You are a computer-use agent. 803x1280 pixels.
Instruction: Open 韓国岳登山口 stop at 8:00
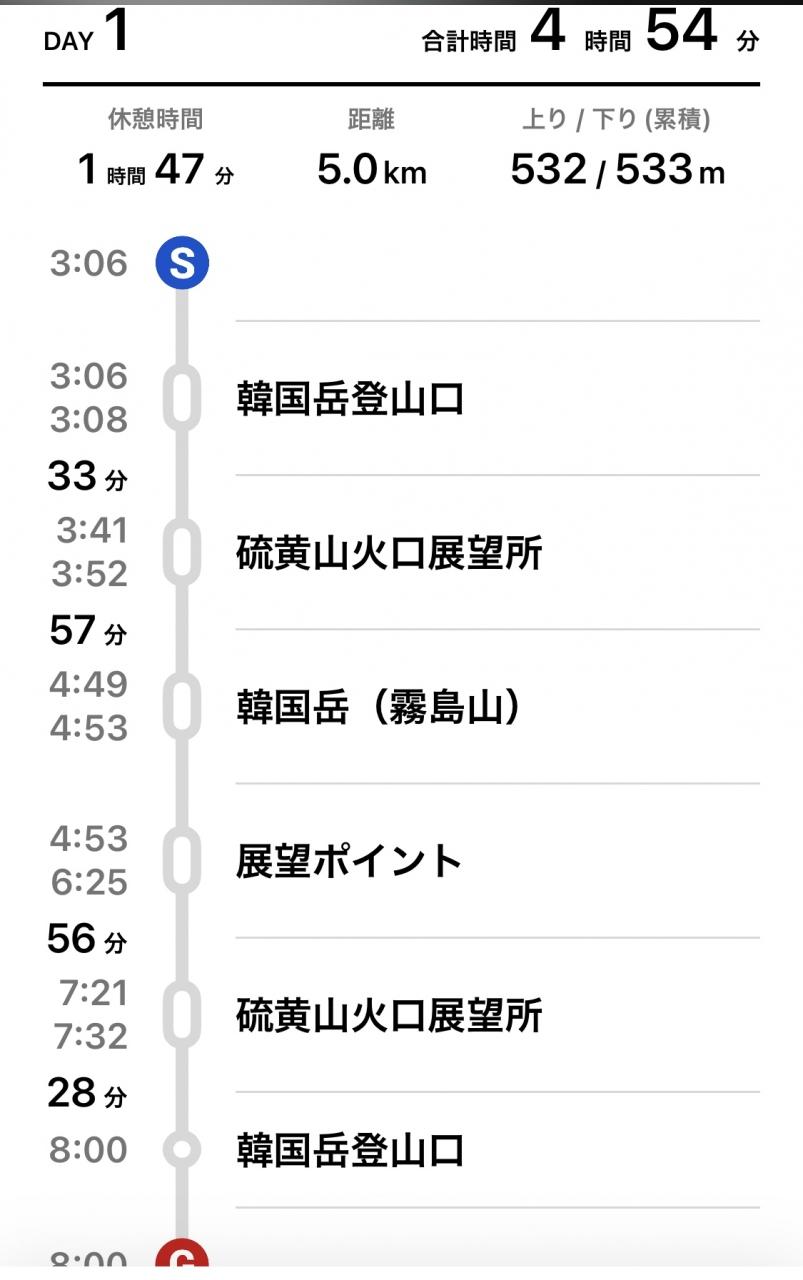point(400,1150)
